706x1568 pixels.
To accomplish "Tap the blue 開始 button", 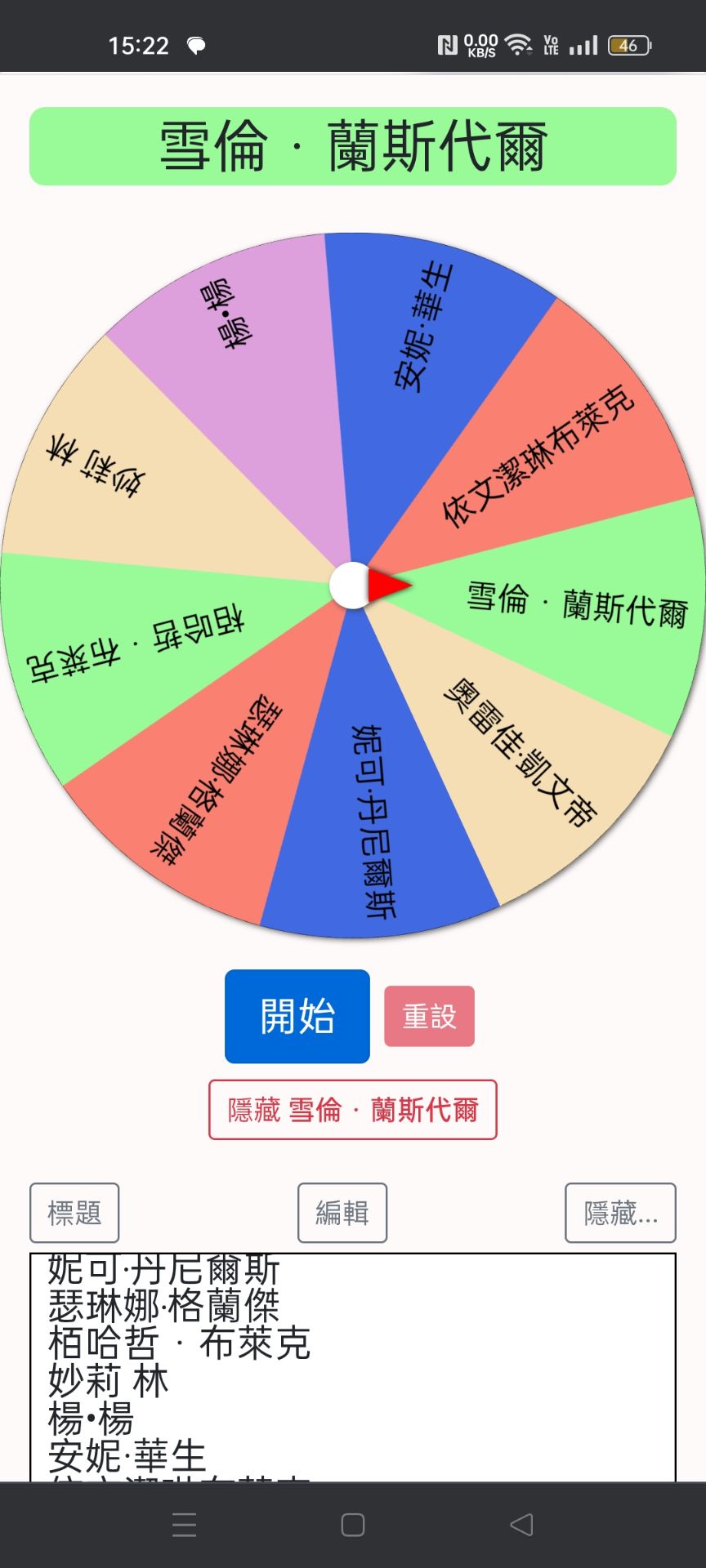I will click(297, 1016).
